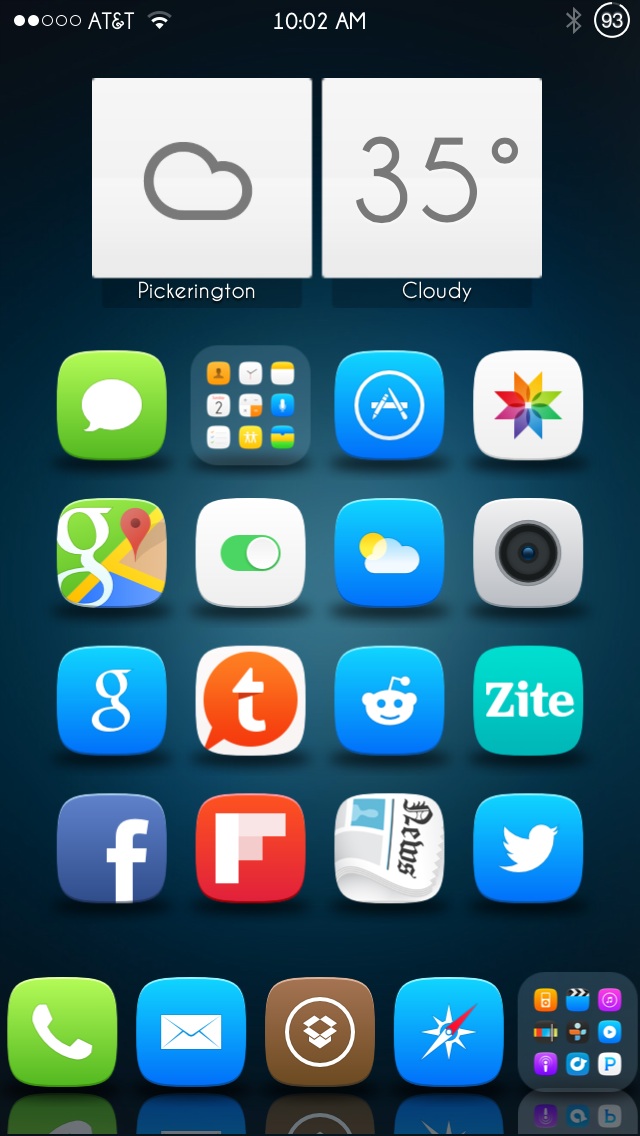
Task: Open the Phone app in dock
Action: 62,1032
